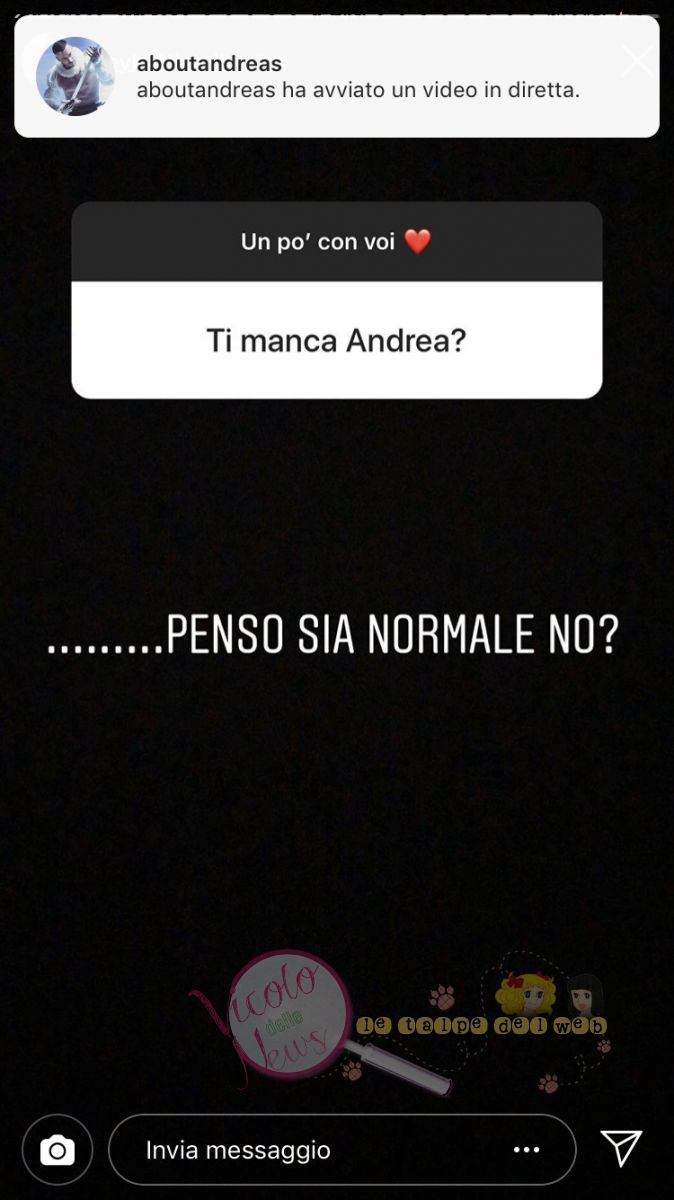Screen dimensions: 674x1200
Task: Open the camera icon to reply
Action: click(57, 1151)
